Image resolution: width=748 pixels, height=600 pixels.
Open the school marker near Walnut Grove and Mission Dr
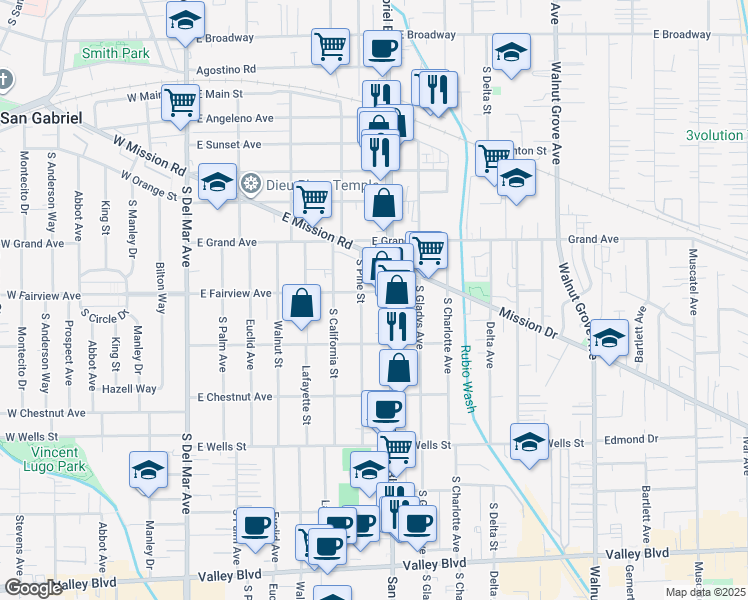pyautogui.click(x=608, y=338)
